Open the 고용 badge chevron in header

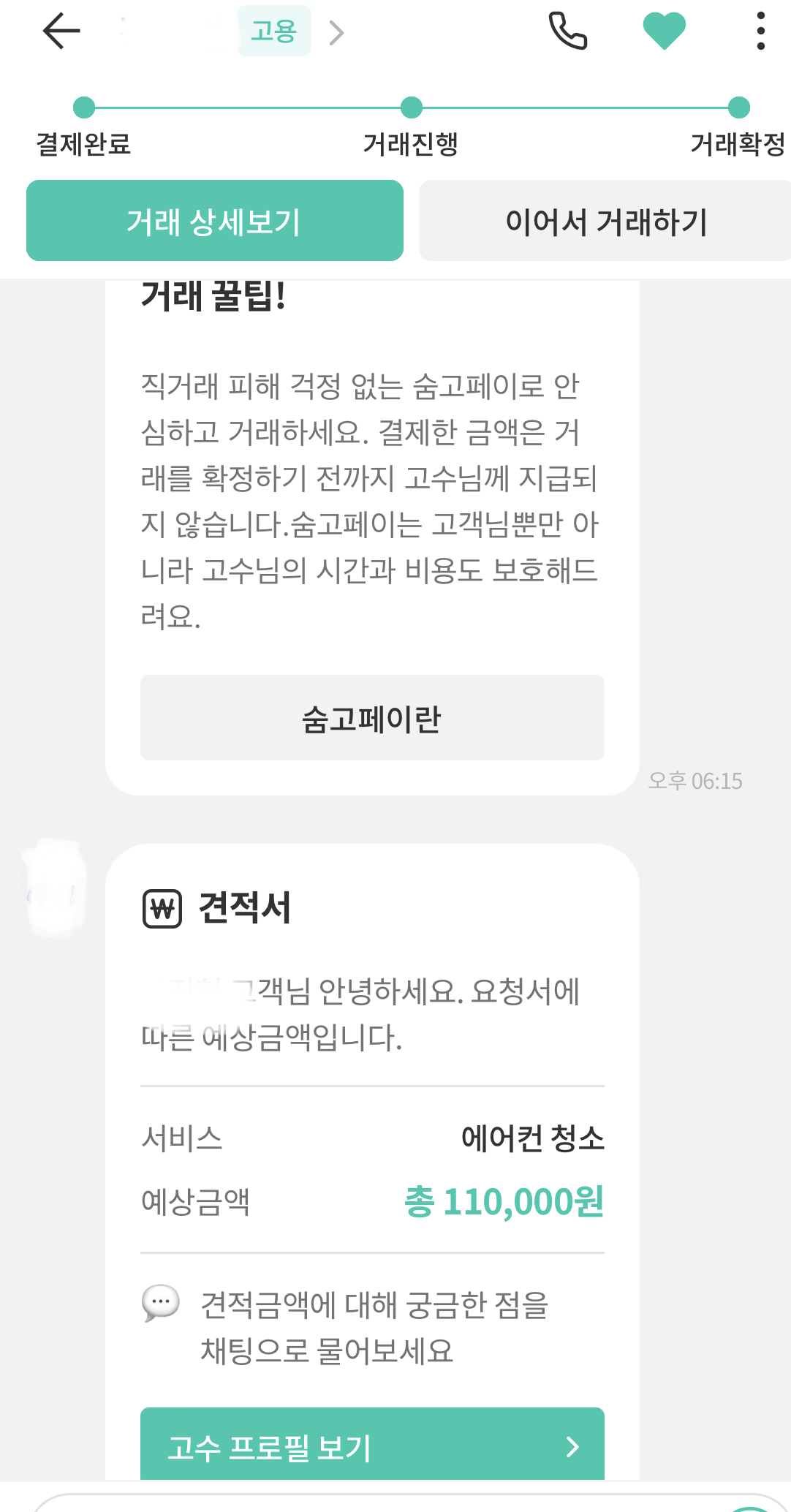[336, 33]
